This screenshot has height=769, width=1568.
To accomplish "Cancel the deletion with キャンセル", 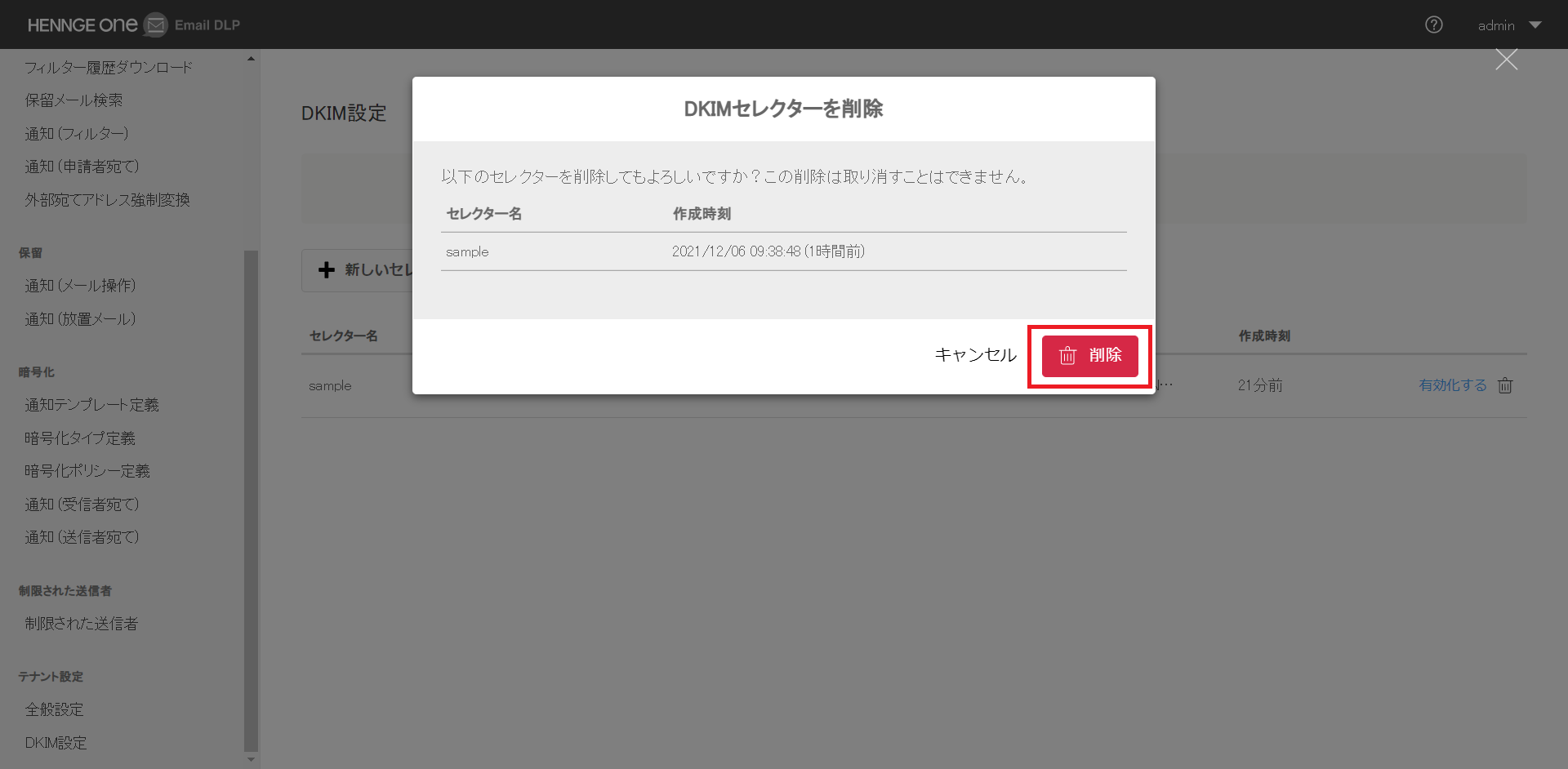I will click(x=975, y=355).
